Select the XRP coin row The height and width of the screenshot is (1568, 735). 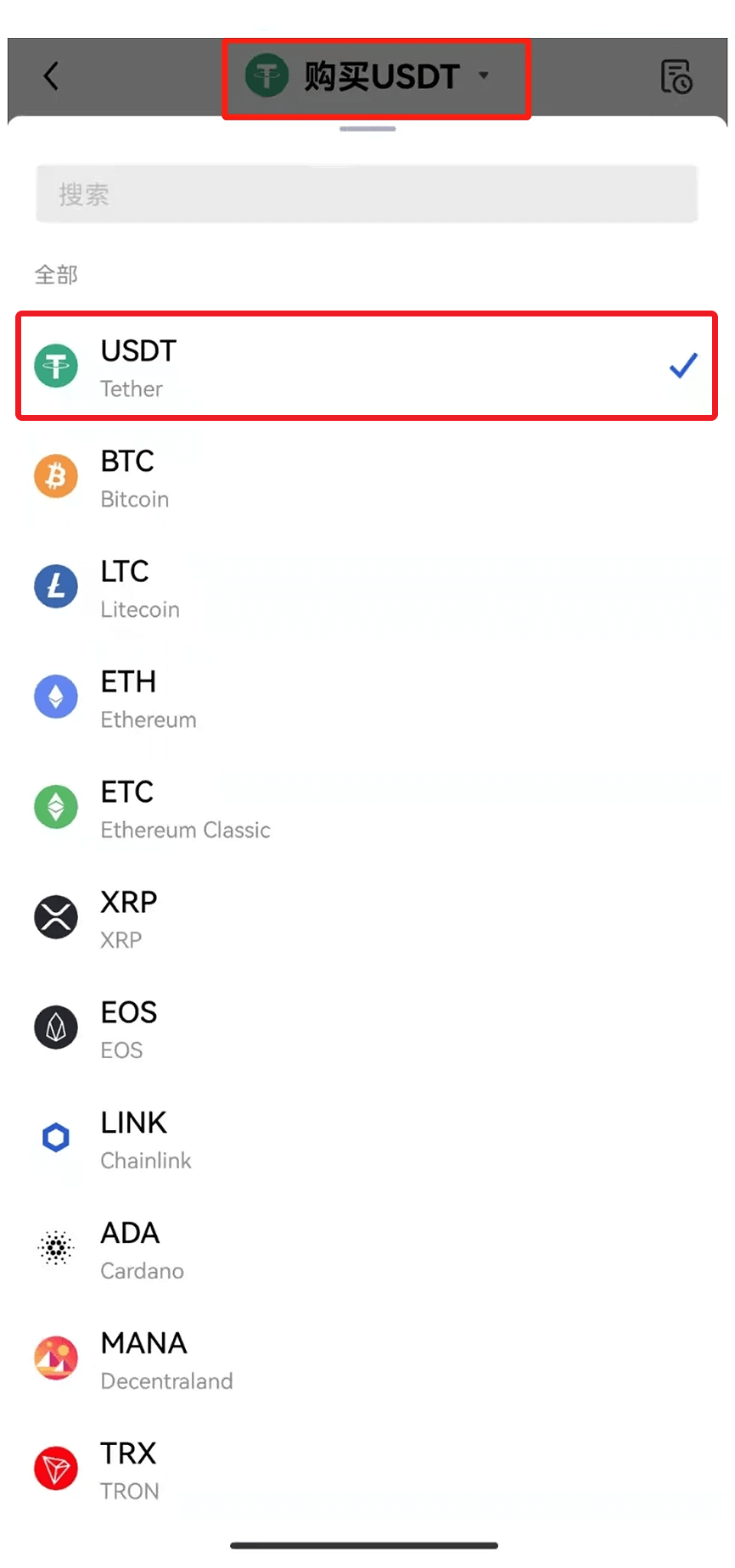(367, 918)
